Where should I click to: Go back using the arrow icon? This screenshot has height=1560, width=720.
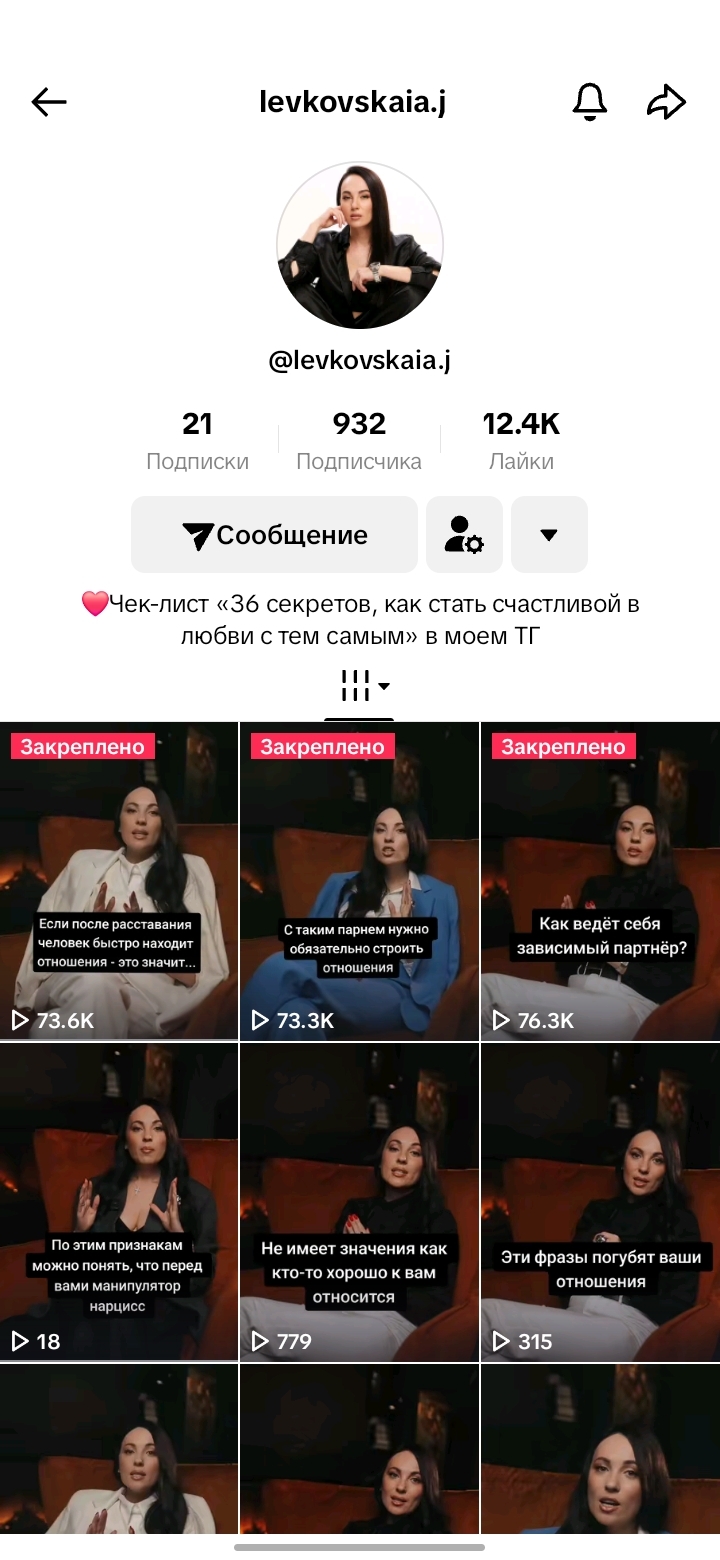(x=48, y=102)
